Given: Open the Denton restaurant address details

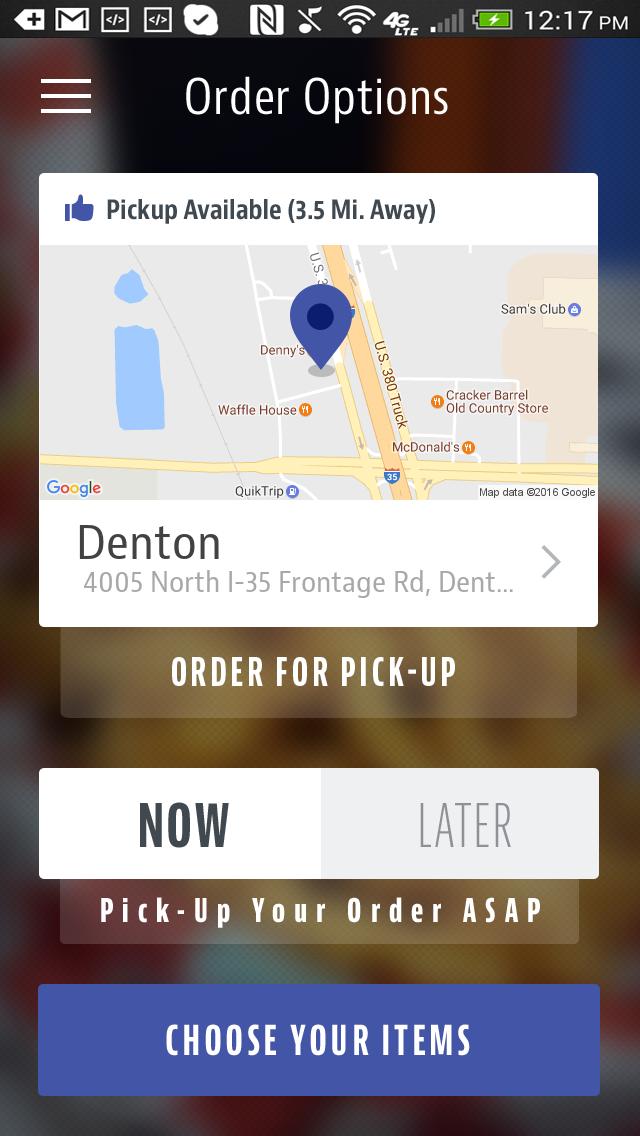Looking at the screenshot, I should point(318,563).
